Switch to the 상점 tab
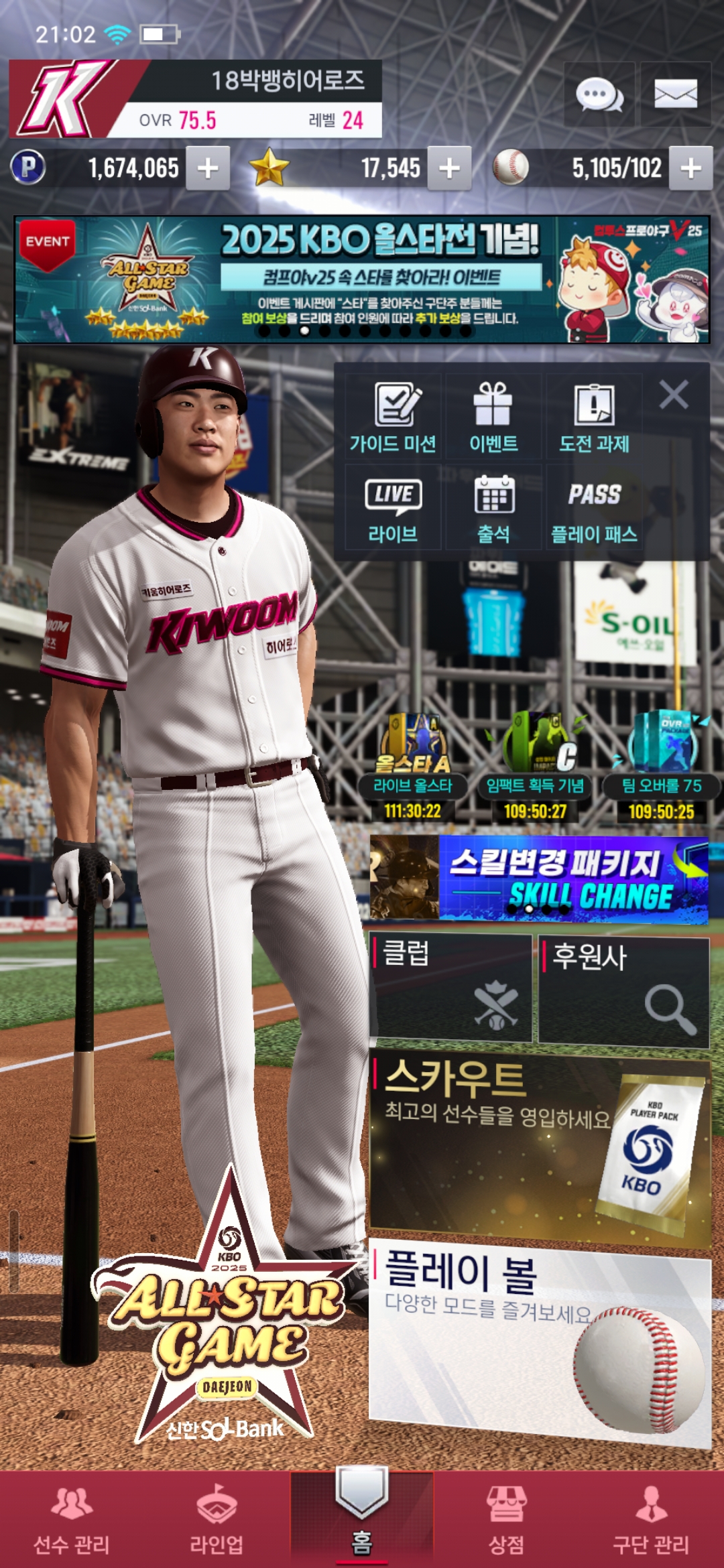Image resolution: width=724 pixels, height=1568 pixels. [x=506, y=1520]
